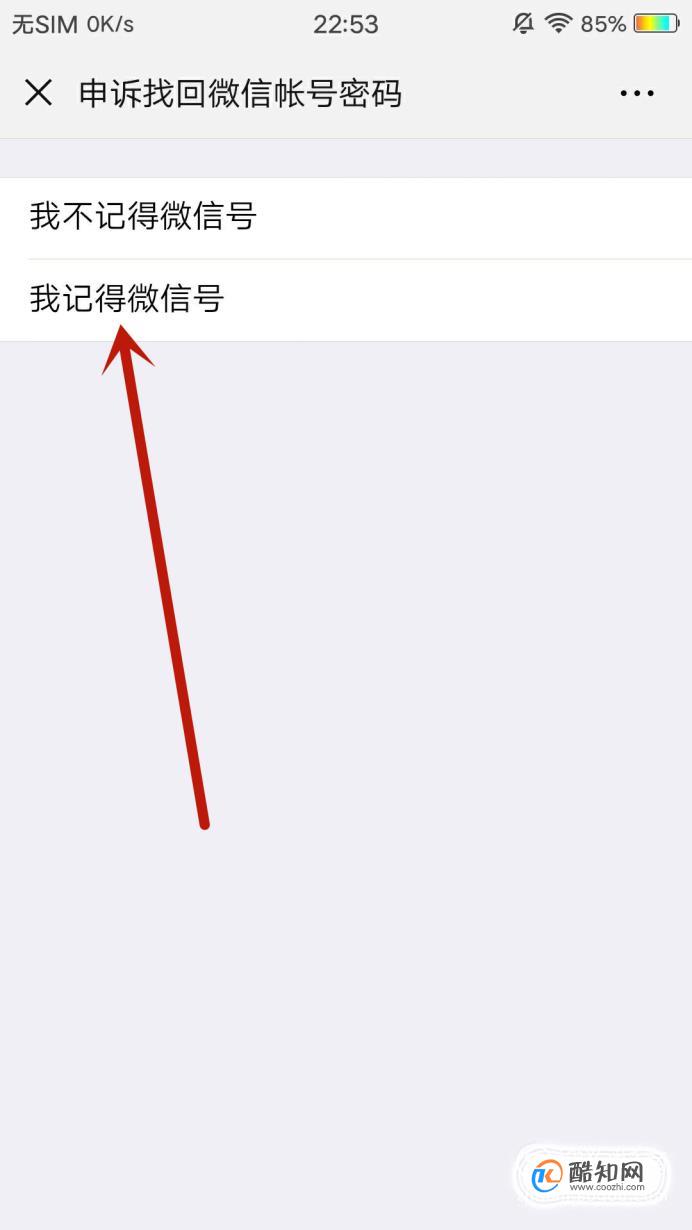
Task: Select 我不记得微信号 option
Action: (346, 218)
